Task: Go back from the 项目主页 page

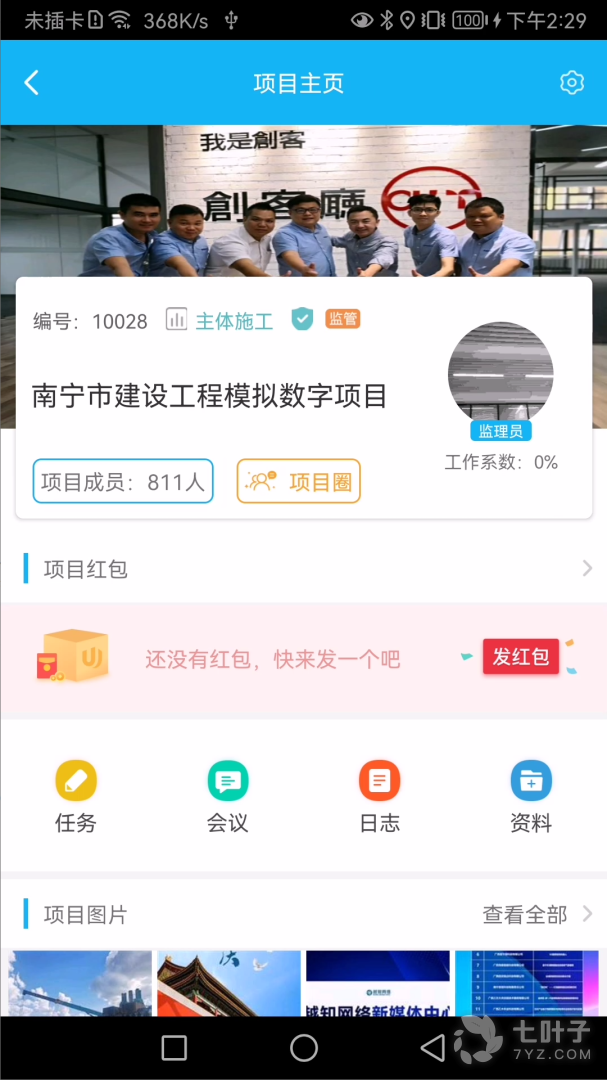Action: point(31,83)
